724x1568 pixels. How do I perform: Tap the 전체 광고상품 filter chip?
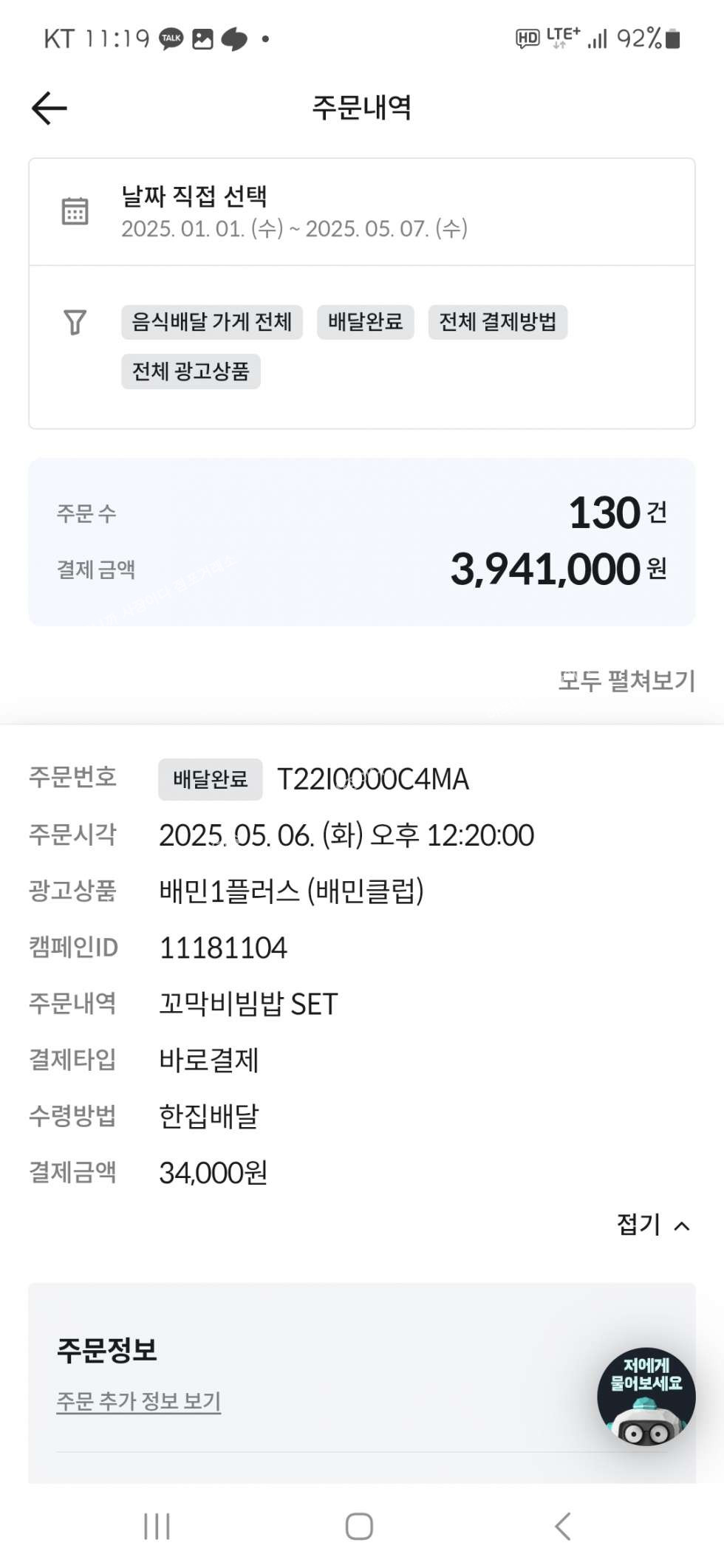(191, 372)
